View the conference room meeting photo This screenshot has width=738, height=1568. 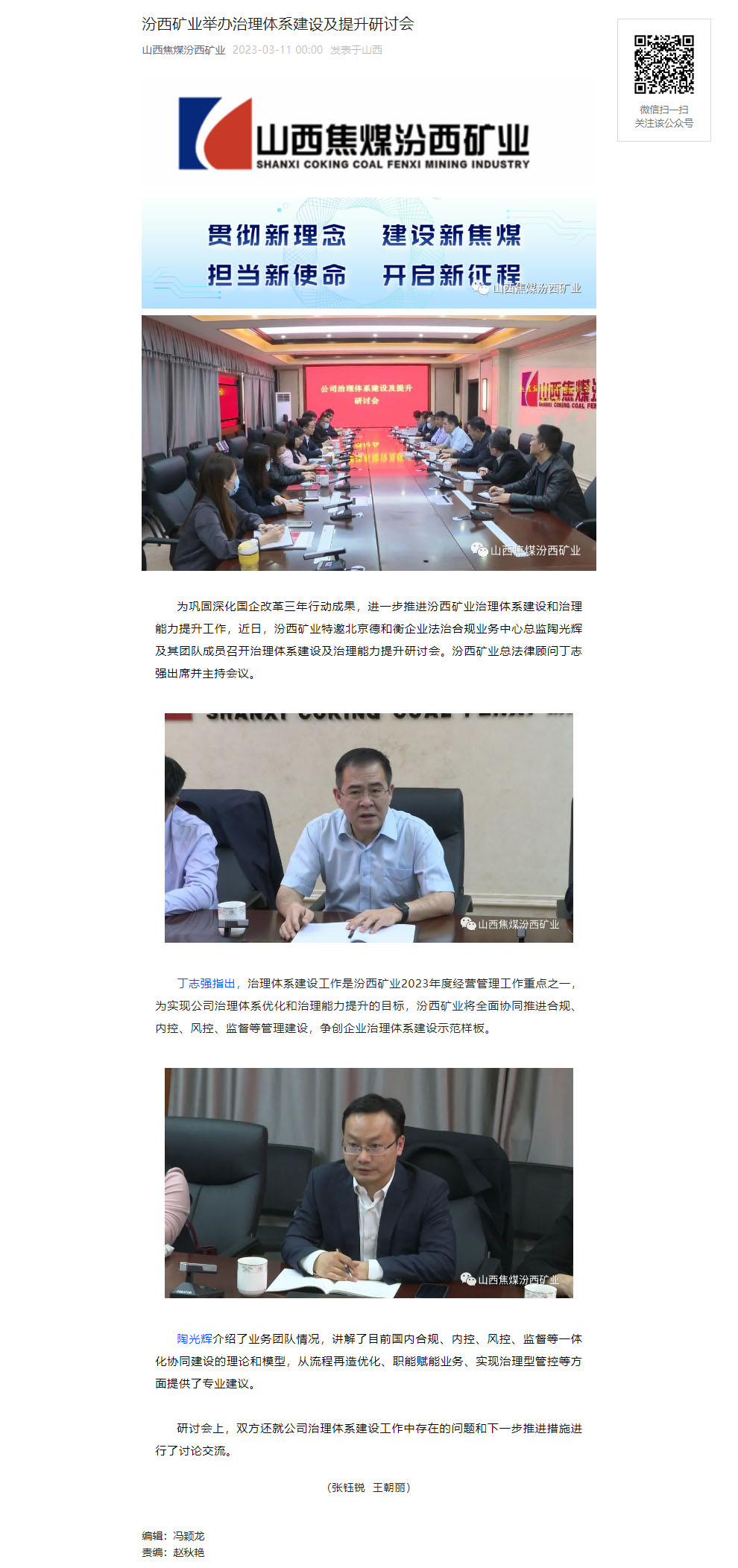368,443
